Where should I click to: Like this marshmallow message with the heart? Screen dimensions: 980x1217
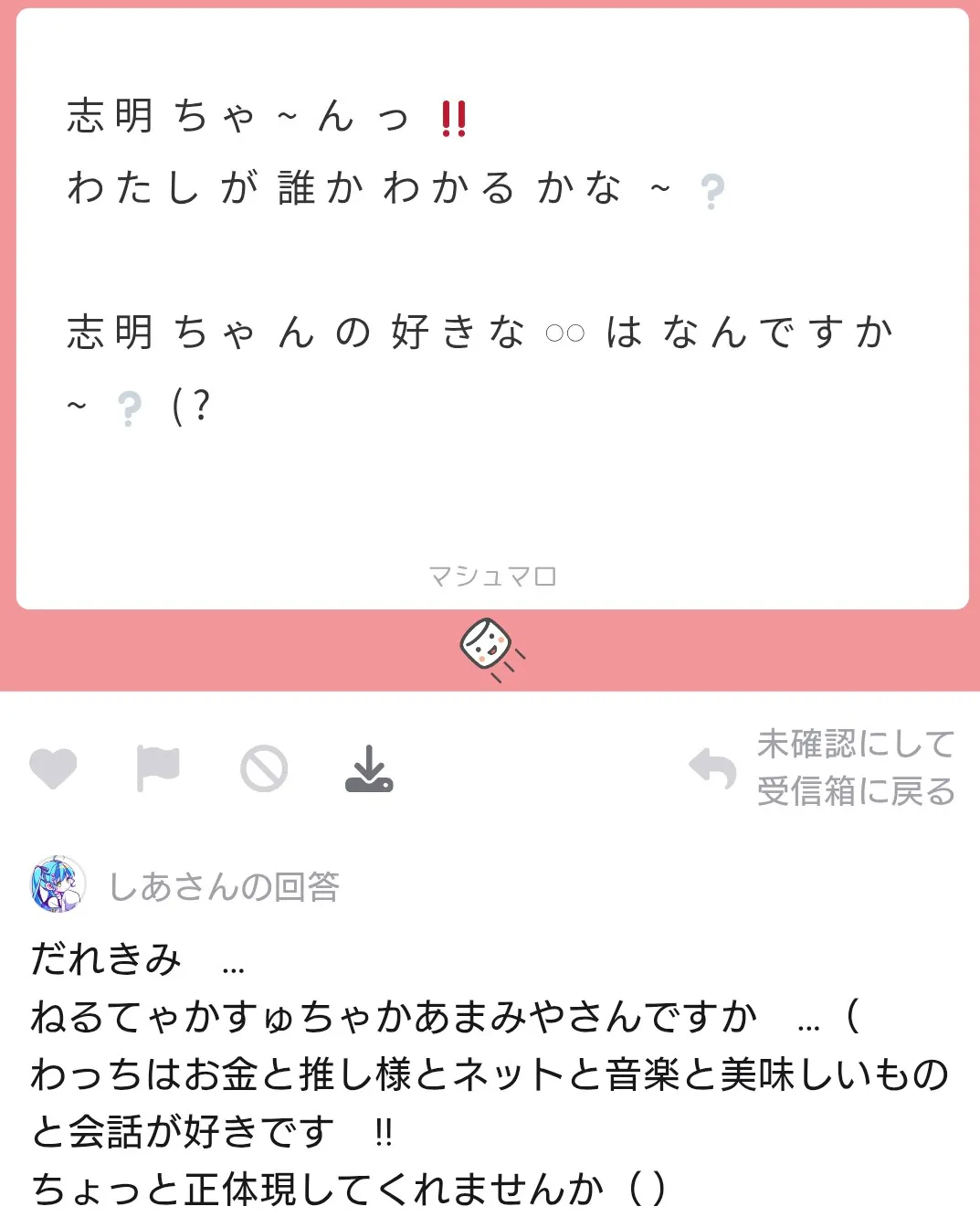pos(53,768)
